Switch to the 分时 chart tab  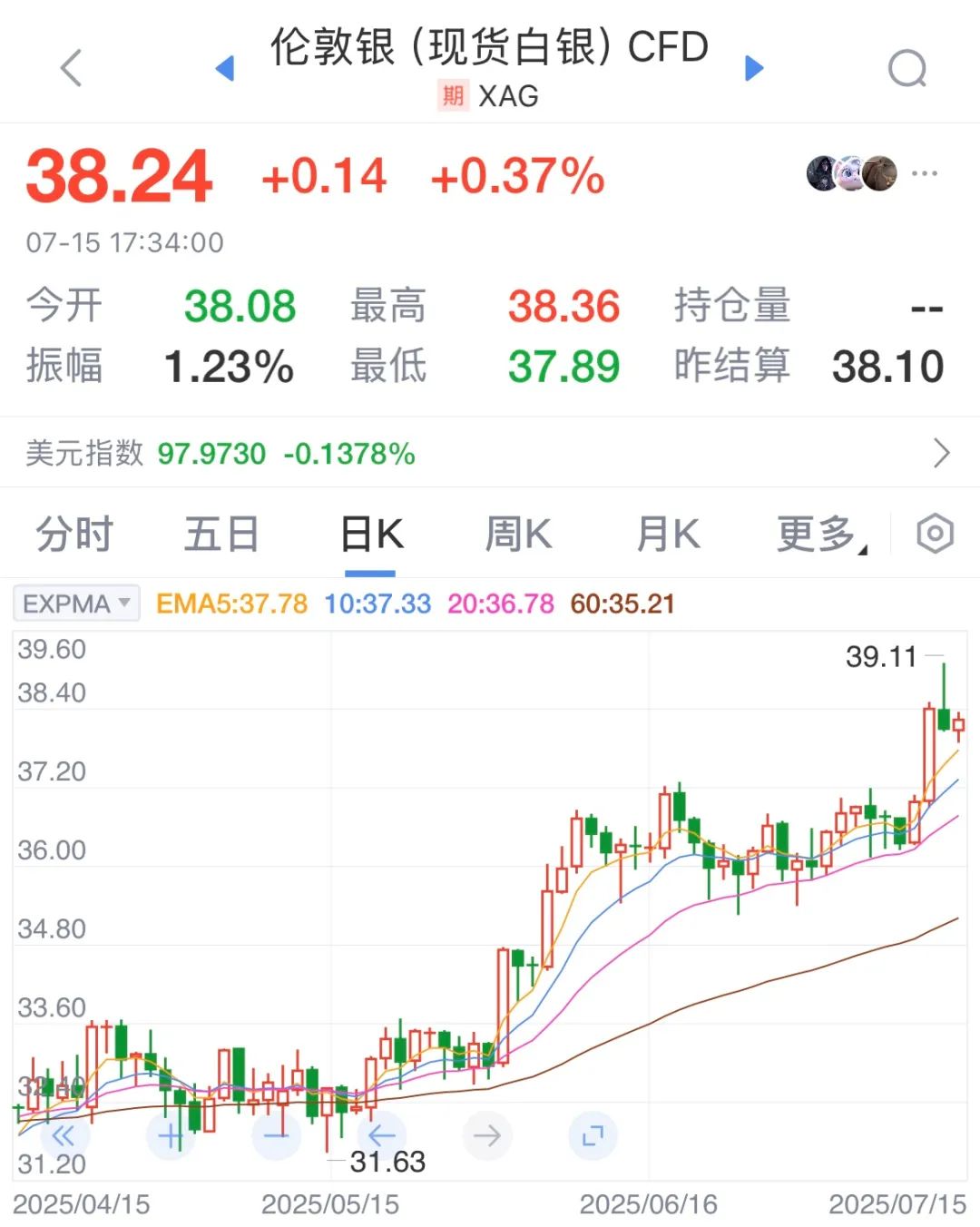pos(74,534)
